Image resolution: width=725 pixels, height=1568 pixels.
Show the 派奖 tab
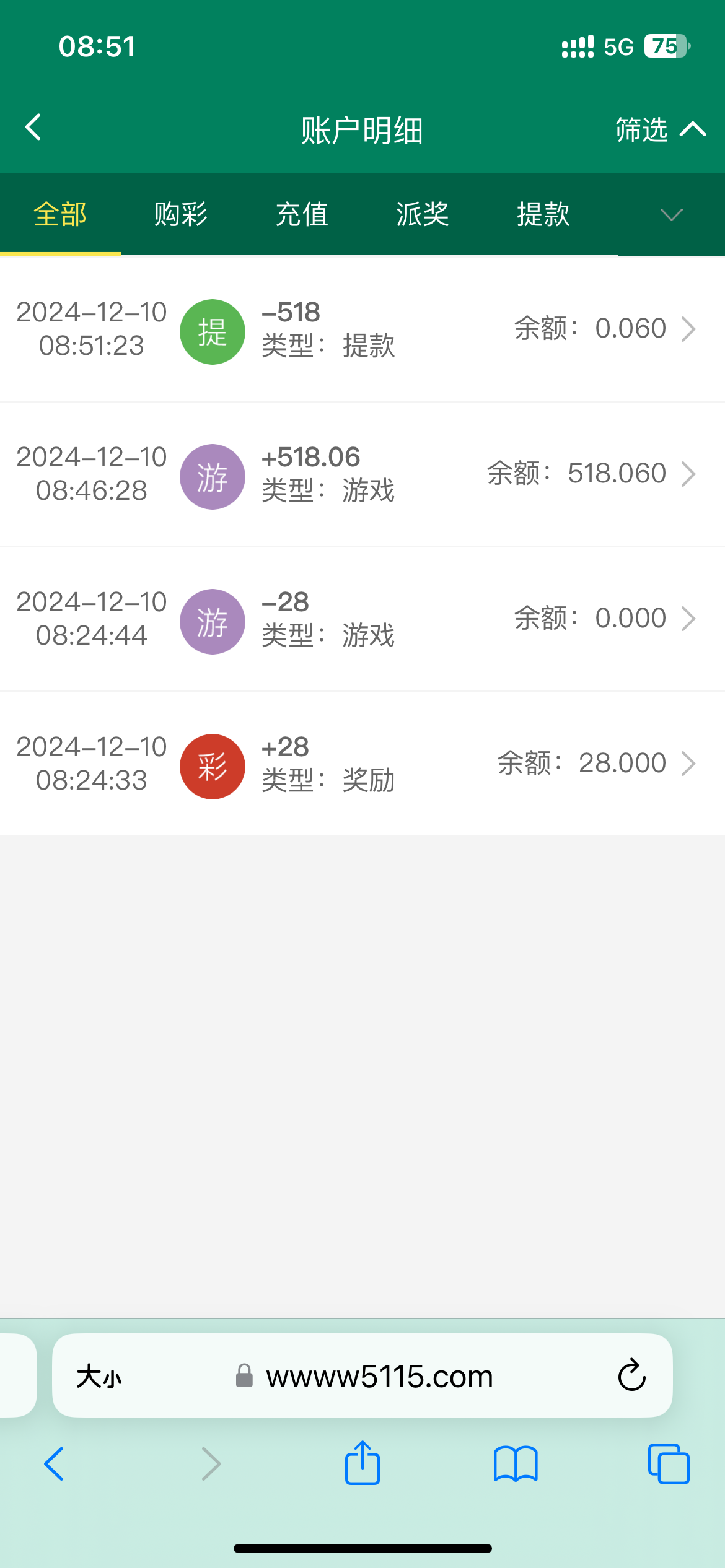[x=423, y=215]
